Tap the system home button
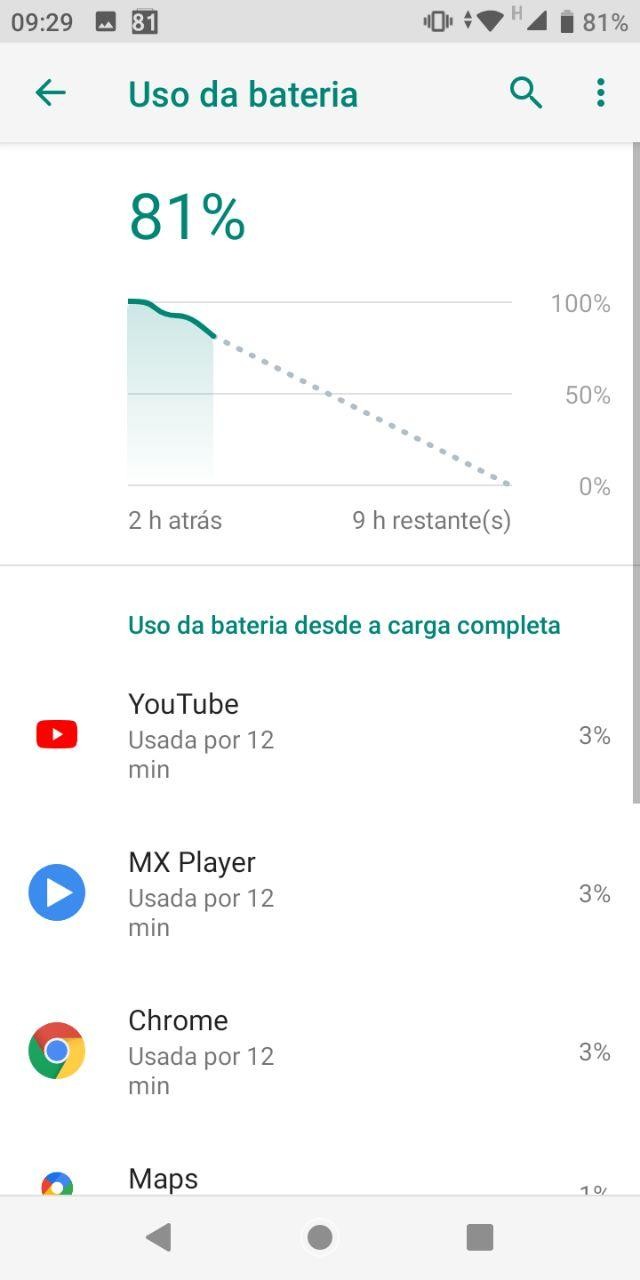Screen dimensions: 640x1280 320,1238
